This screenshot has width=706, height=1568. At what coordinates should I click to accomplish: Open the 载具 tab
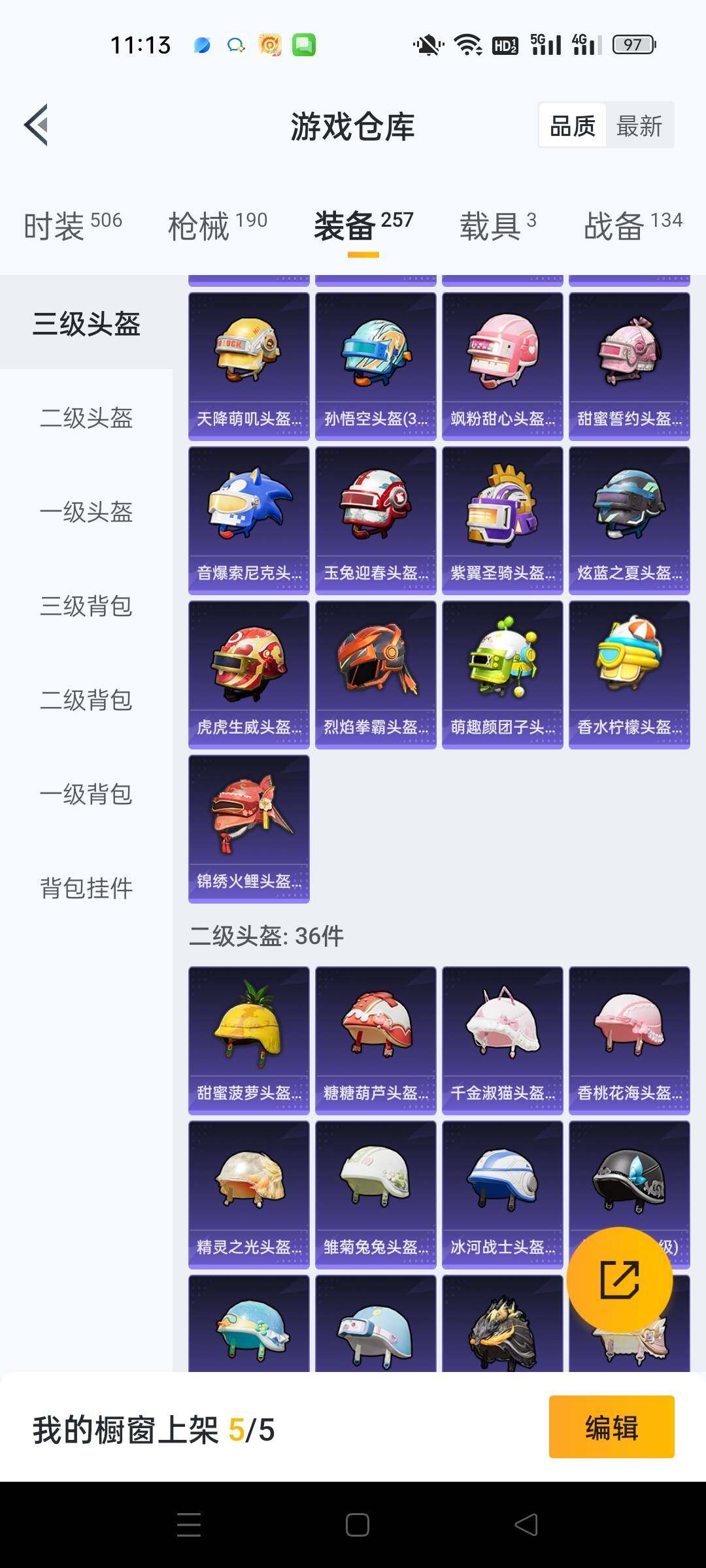point(497,225)
